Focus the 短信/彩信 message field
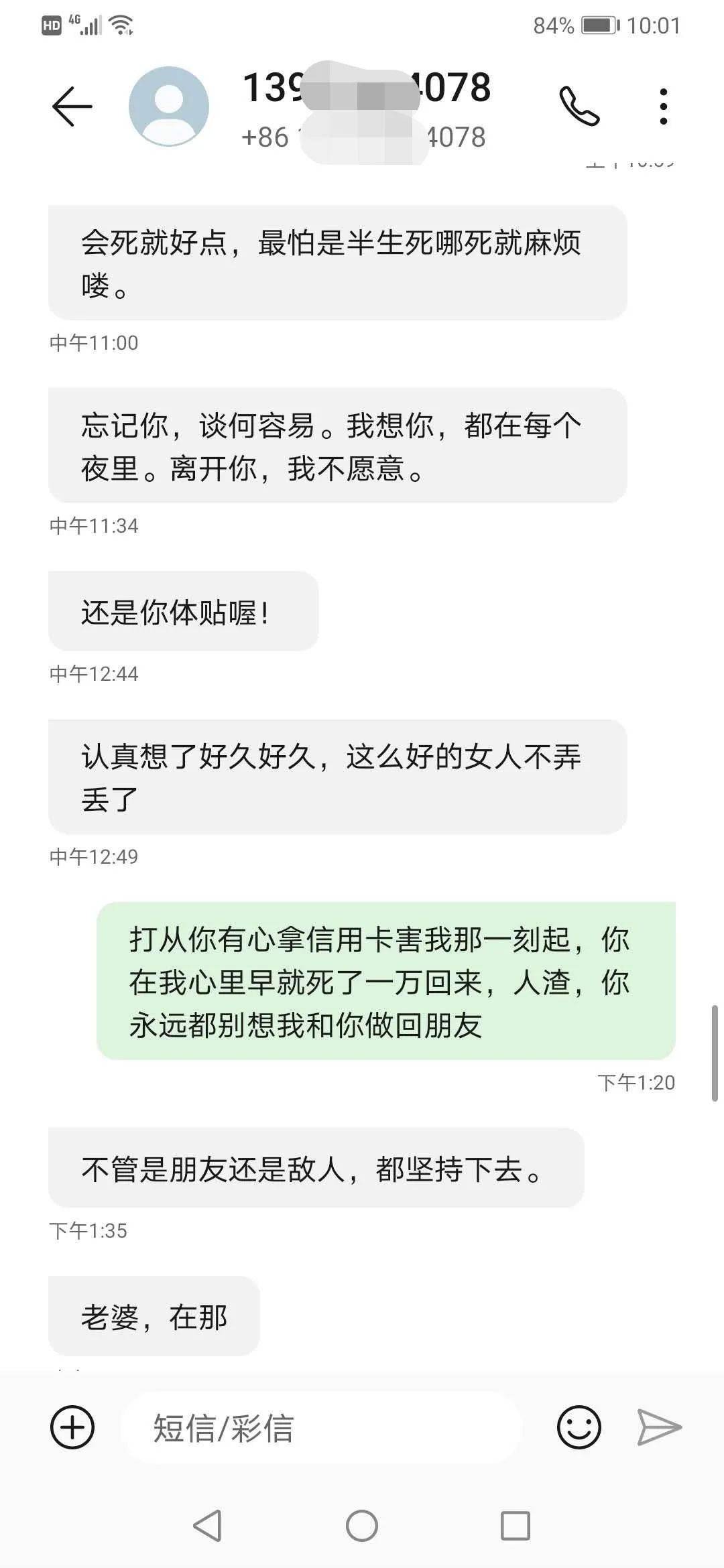This screenshot has width=724, height=1568. pyautogui.click(x=322, y=1428)
